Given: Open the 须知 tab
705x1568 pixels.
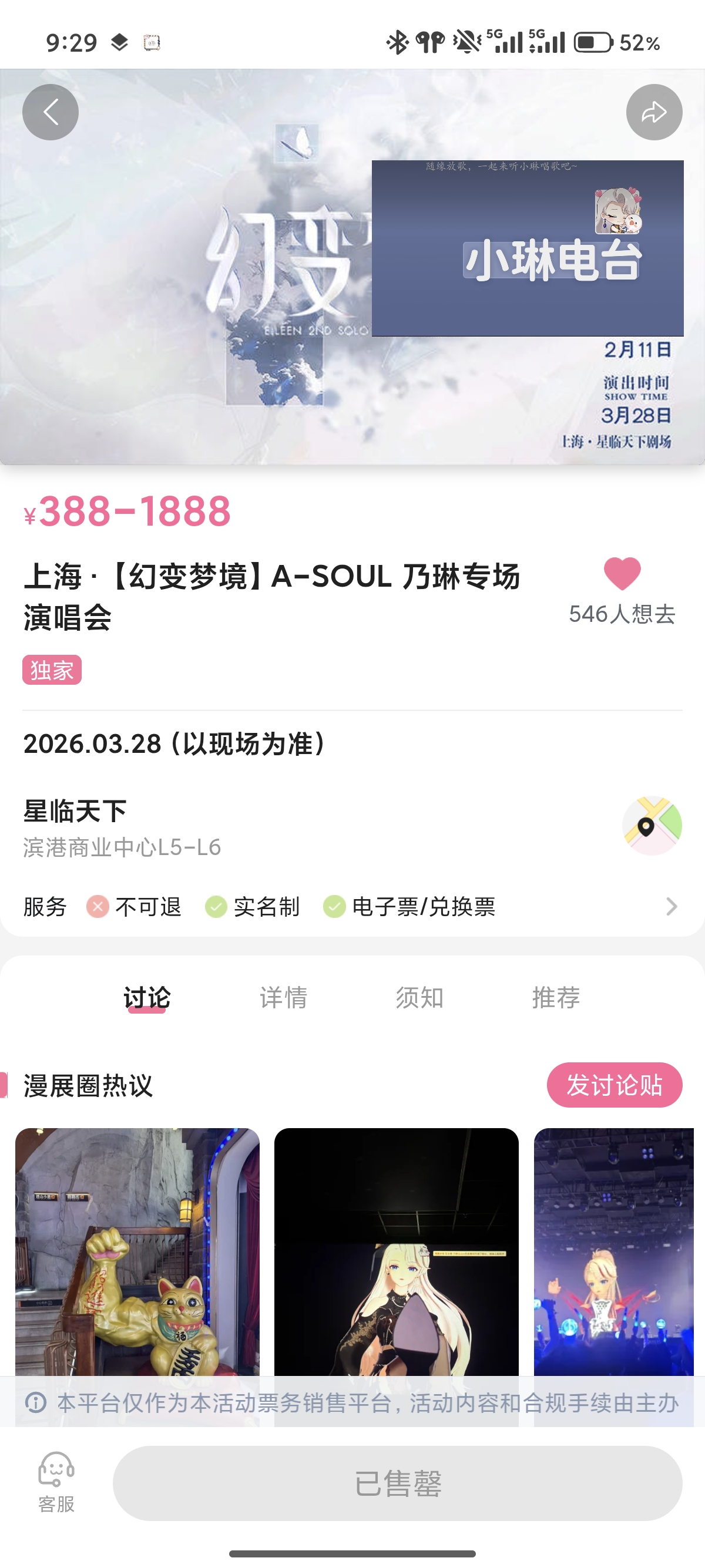Looking at the screenshot, I should point(419,998).
